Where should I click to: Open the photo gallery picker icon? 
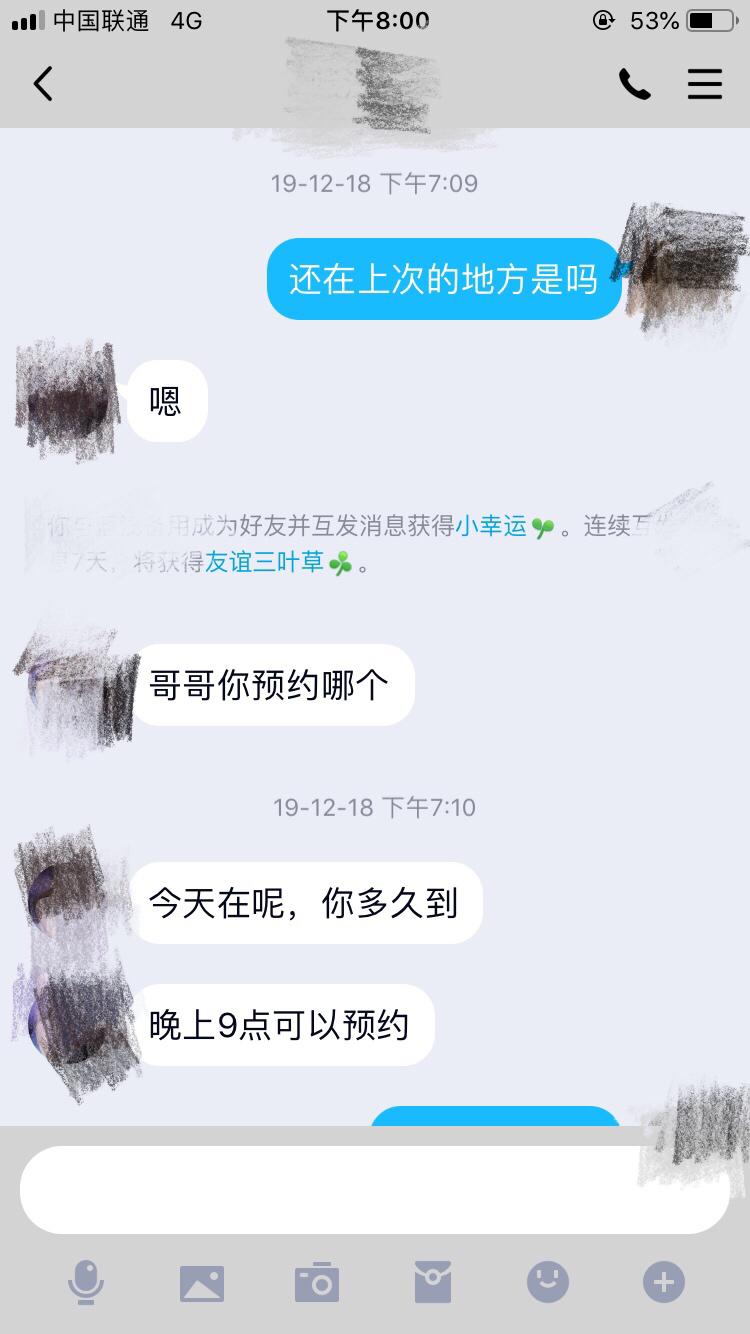pyautogui.click(x=202, y=1283)
